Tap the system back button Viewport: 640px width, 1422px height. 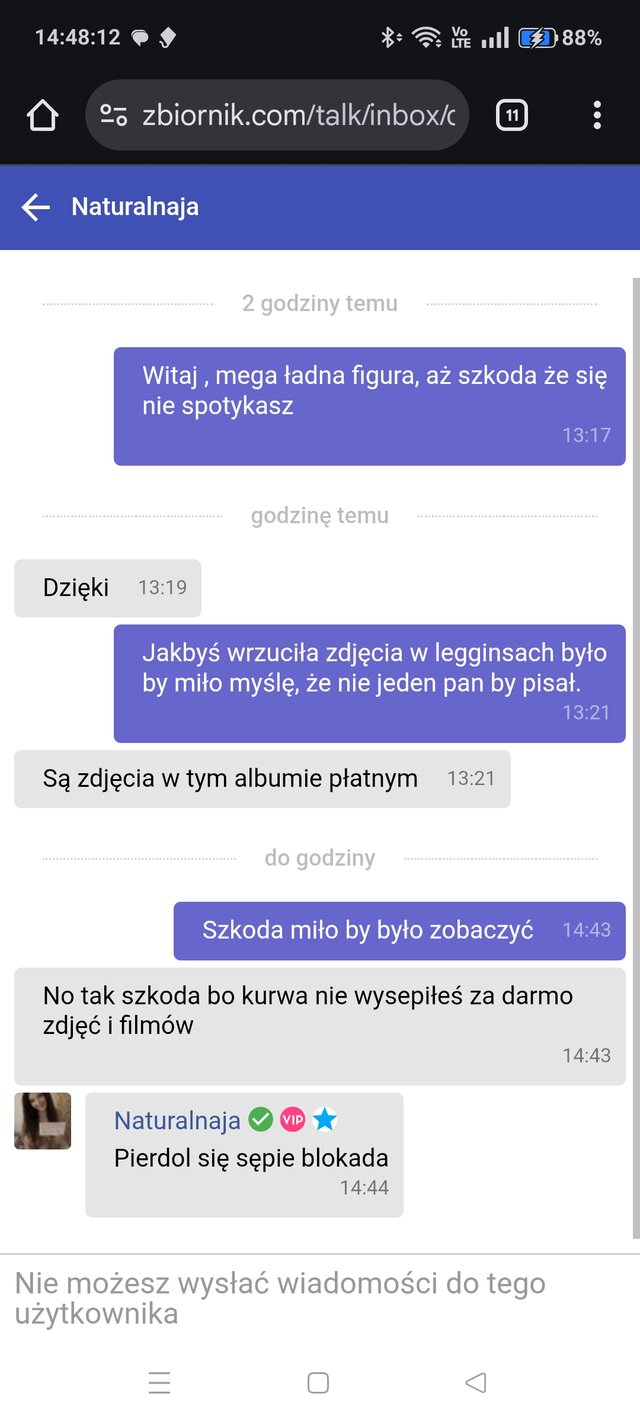tap(476, 1383)
